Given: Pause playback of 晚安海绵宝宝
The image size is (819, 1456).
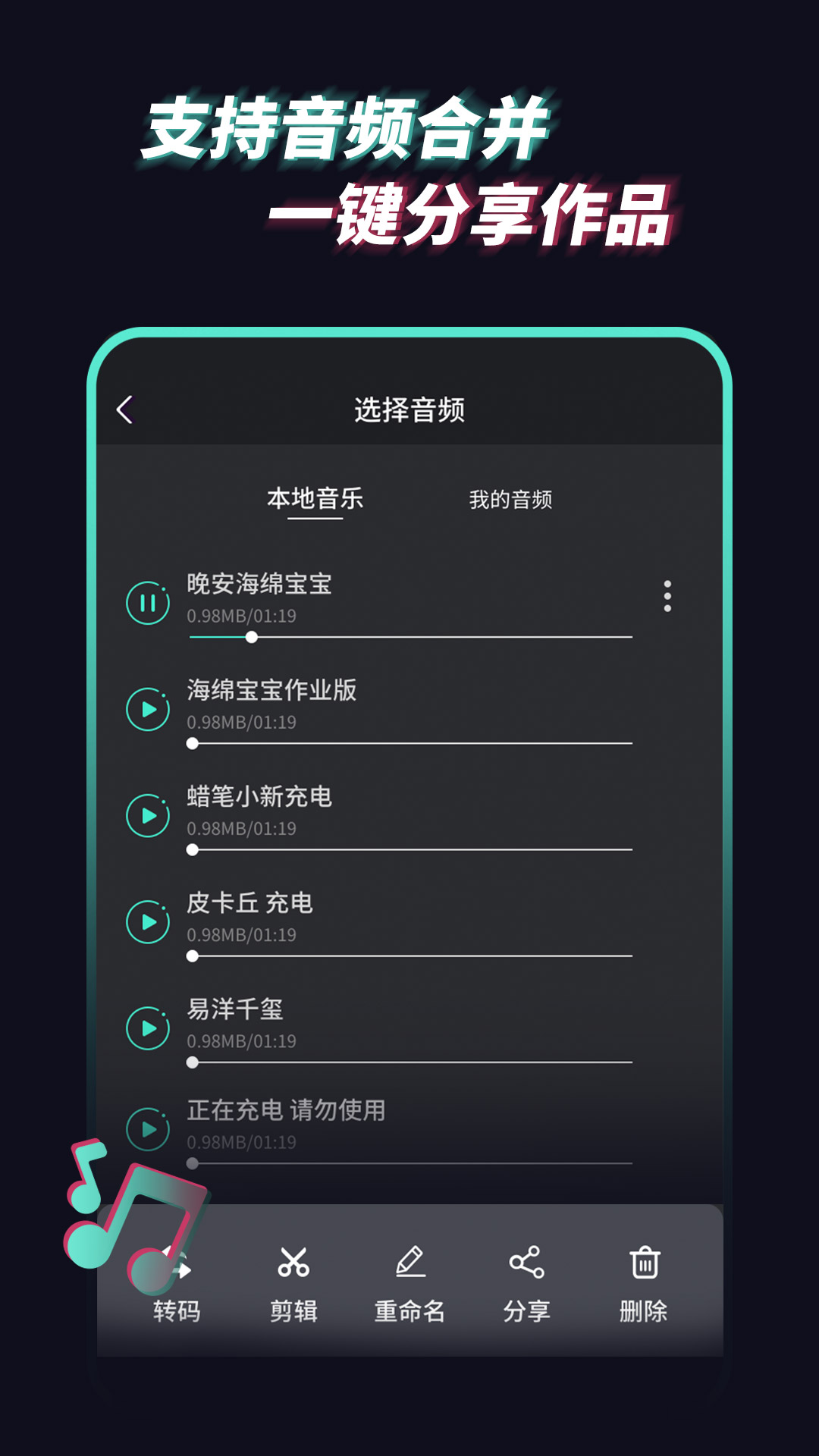Looking at the screenshot, I should tap(149, 603).
